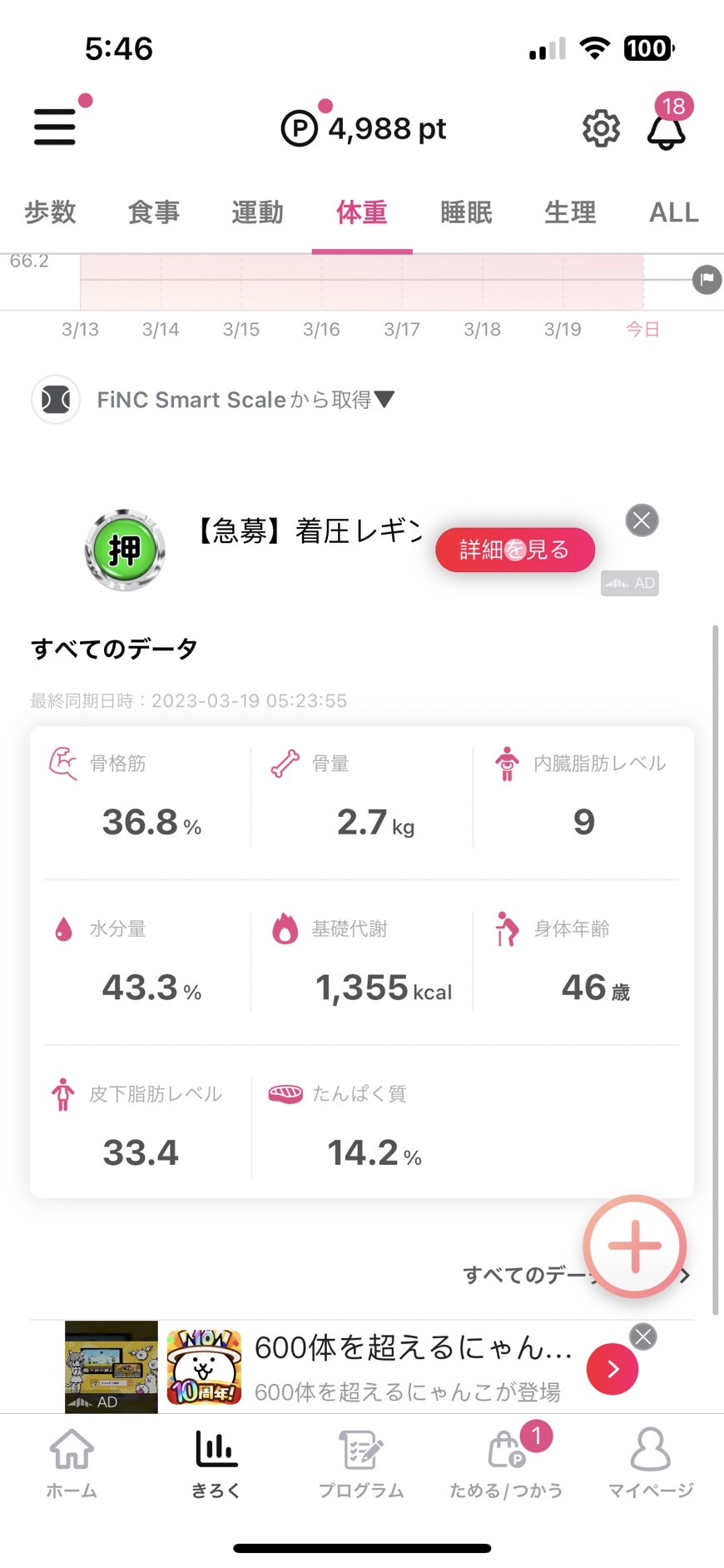The width and height of the screenshot is (724, 1568).
Task: Switch to the 運動 tab
Action: [258, 212]
